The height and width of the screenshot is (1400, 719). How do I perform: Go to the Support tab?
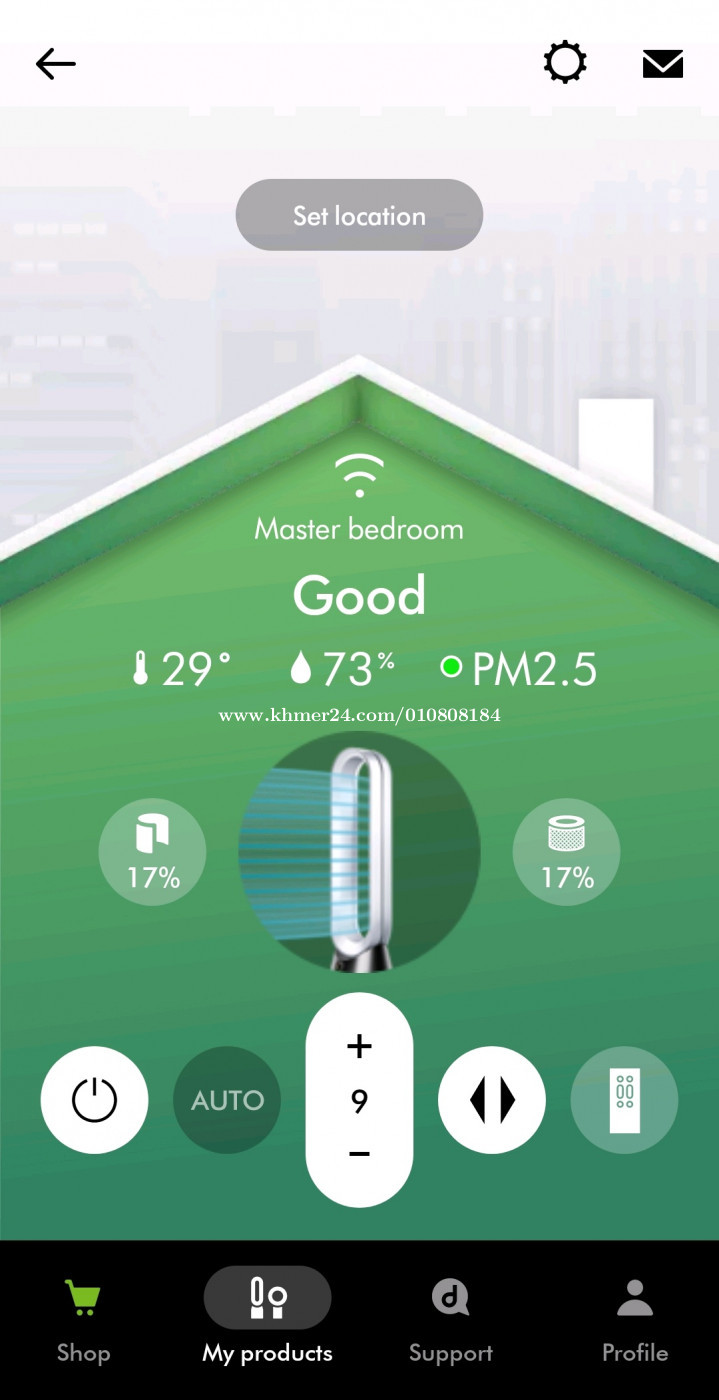pyautogui.click(x=451, y=1321)
